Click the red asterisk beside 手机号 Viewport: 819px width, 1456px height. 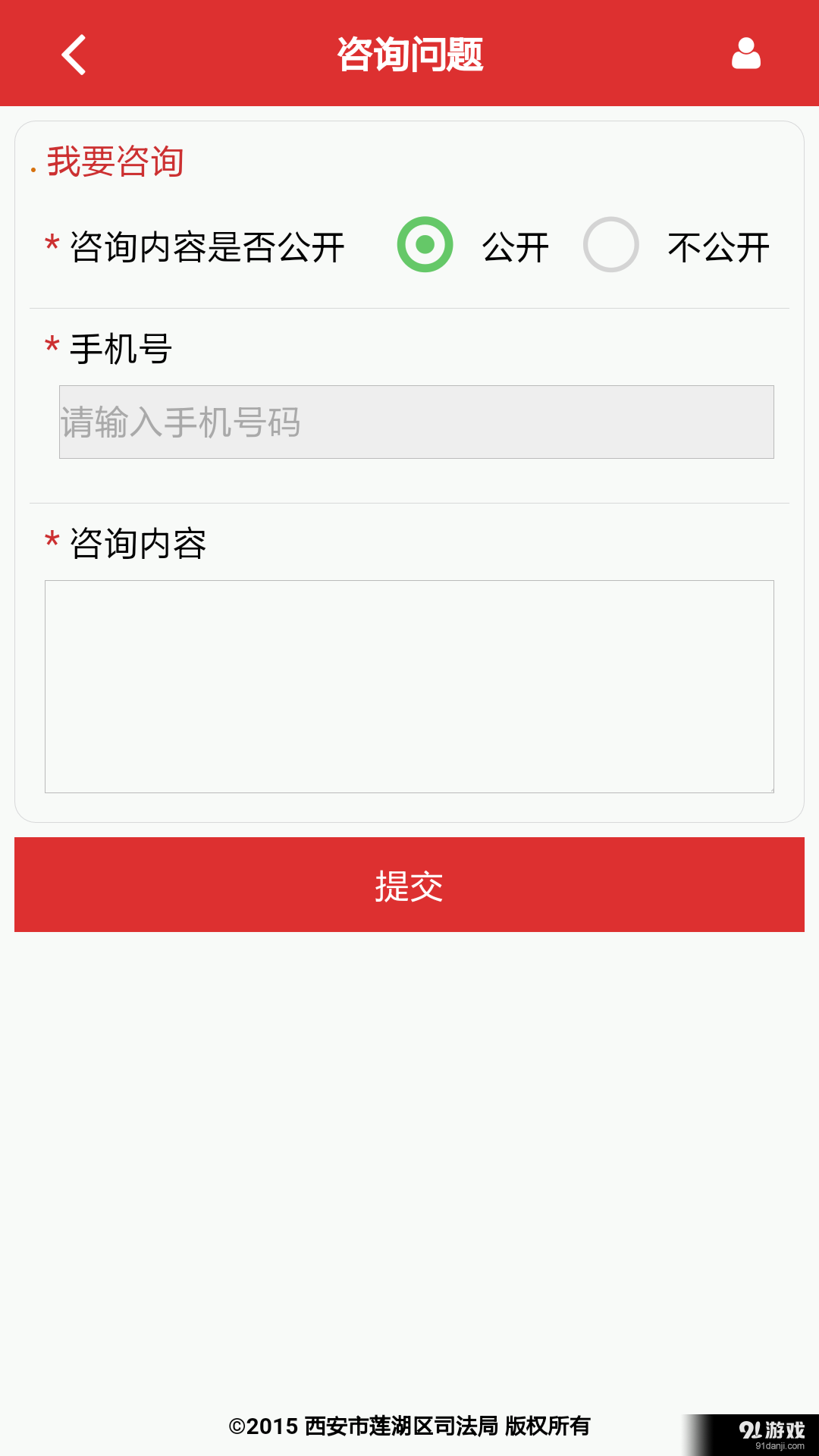51,348
